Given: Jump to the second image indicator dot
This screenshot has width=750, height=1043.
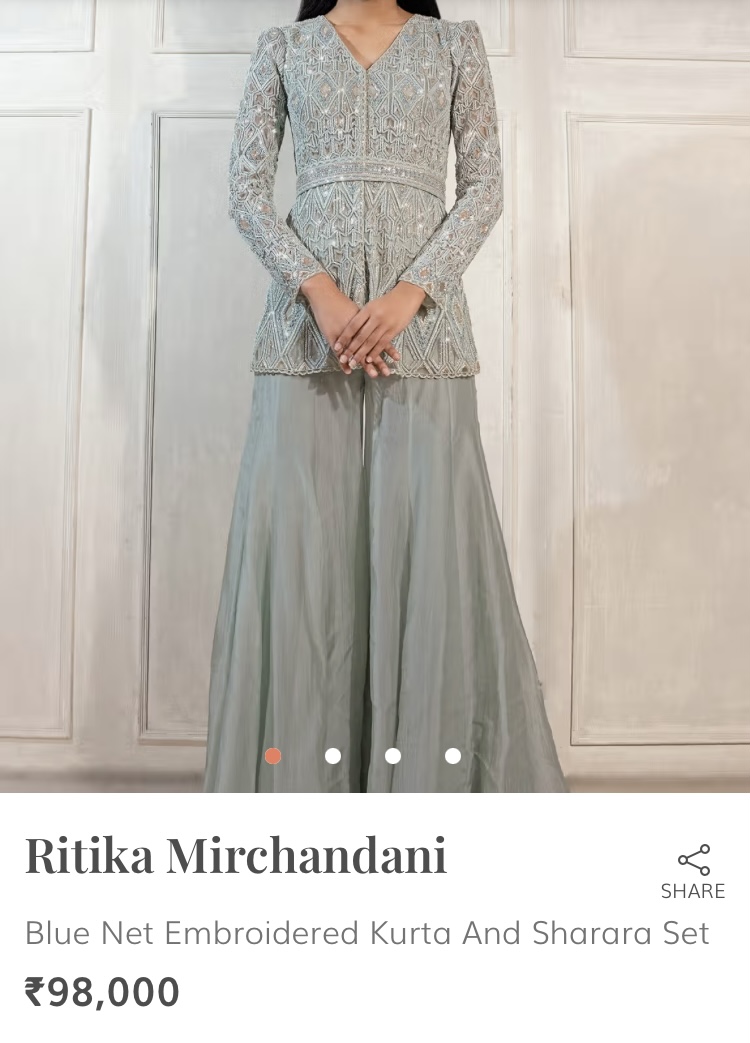Looking at the screenshot, I should pos(333,756).
